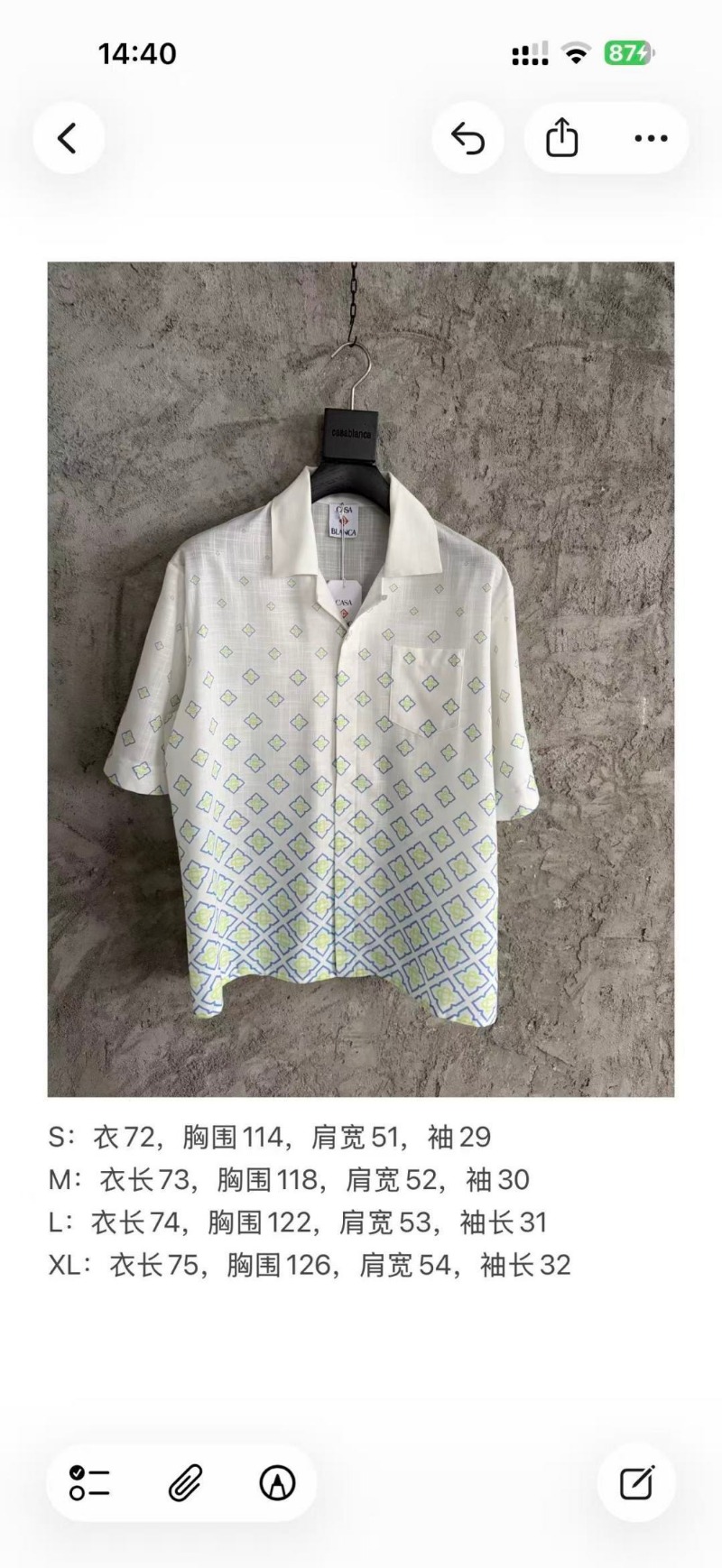Share this note
Screen dimensions: 722x1568
(x=561, y=138)
